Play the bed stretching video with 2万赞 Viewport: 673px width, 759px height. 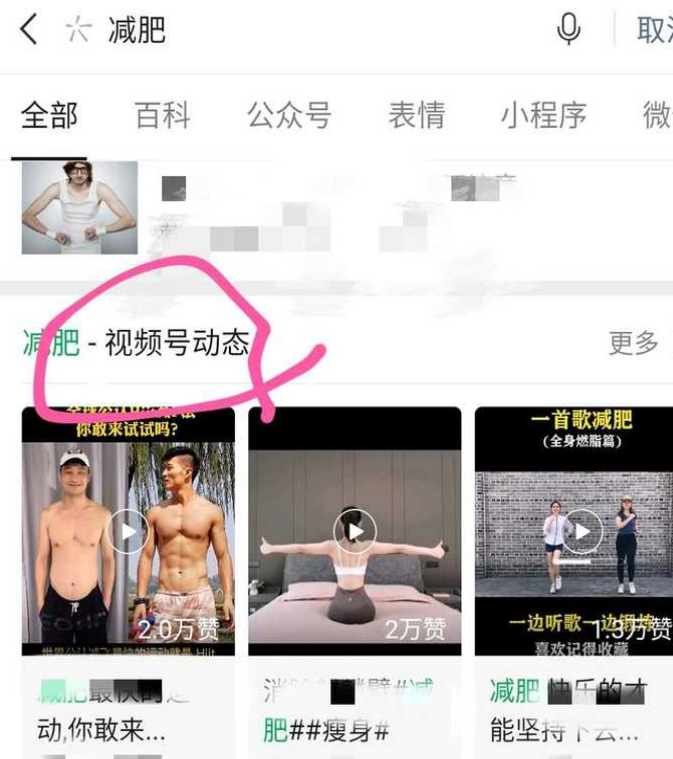(x=354, y=531)
